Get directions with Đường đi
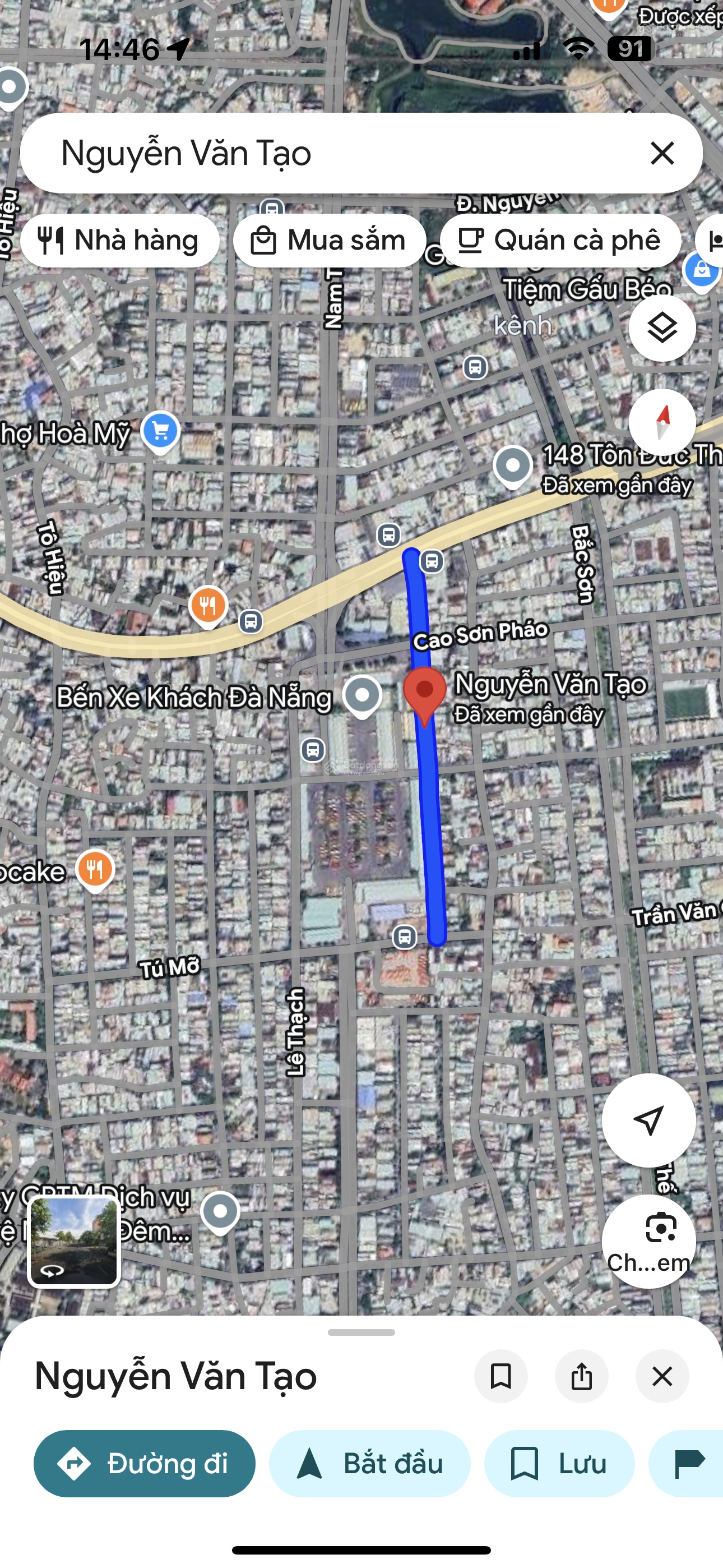Image resolution: width=723 pixels, height=1568 pixels. [x=144, y=1463]
